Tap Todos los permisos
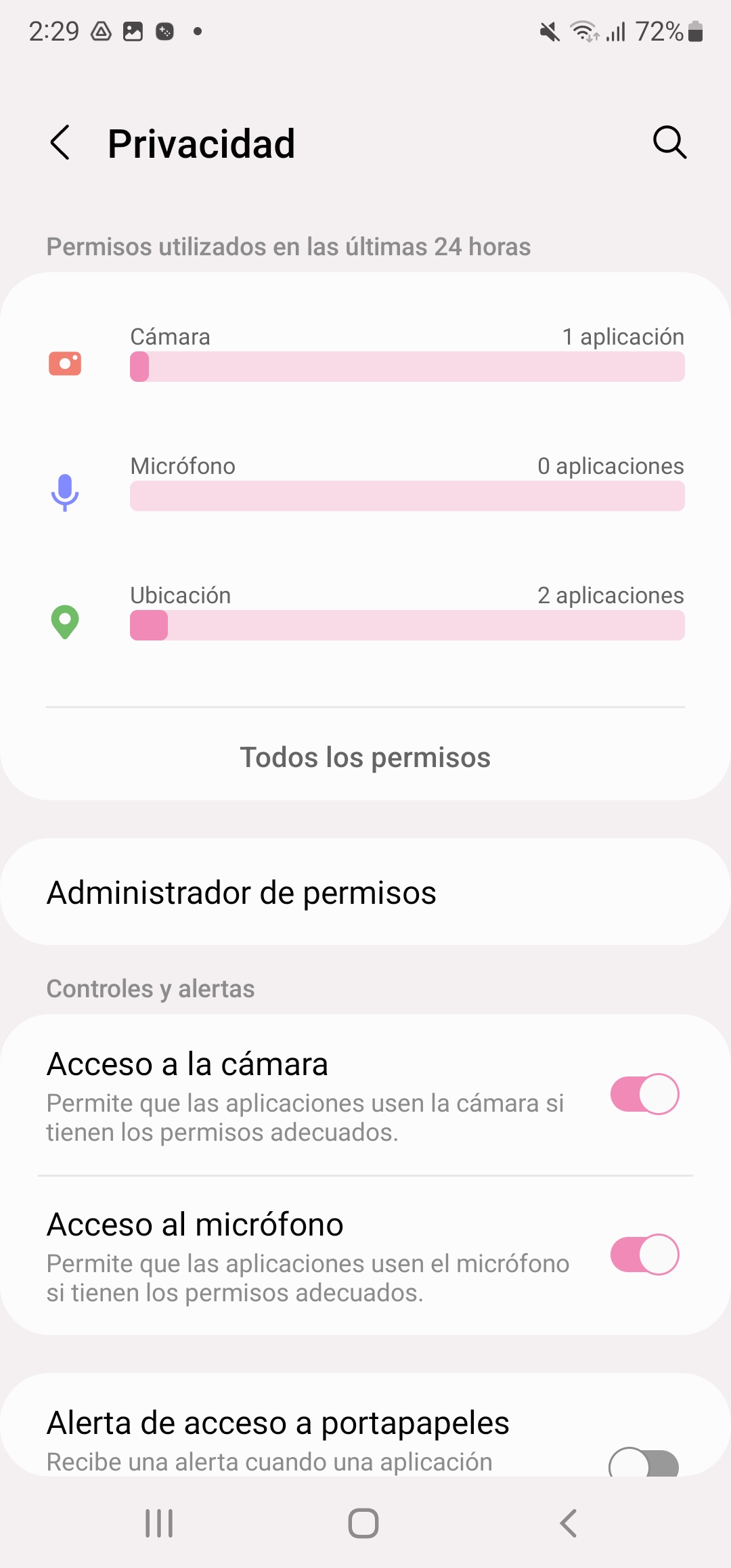 coord(365,758)
